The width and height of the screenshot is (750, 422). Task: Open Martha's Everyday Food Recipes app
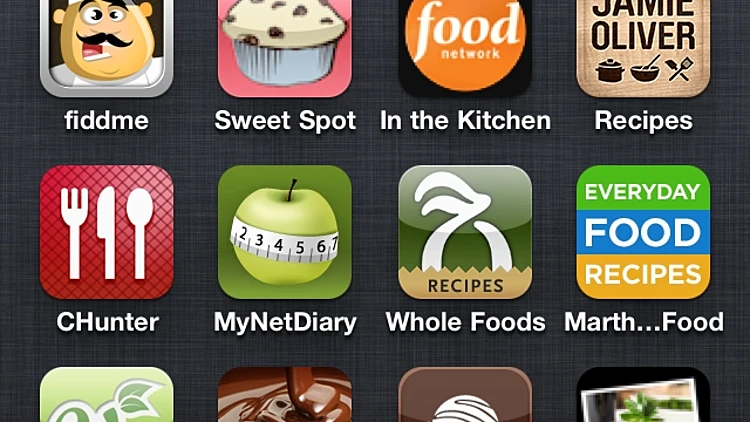[x=643, y=232]
